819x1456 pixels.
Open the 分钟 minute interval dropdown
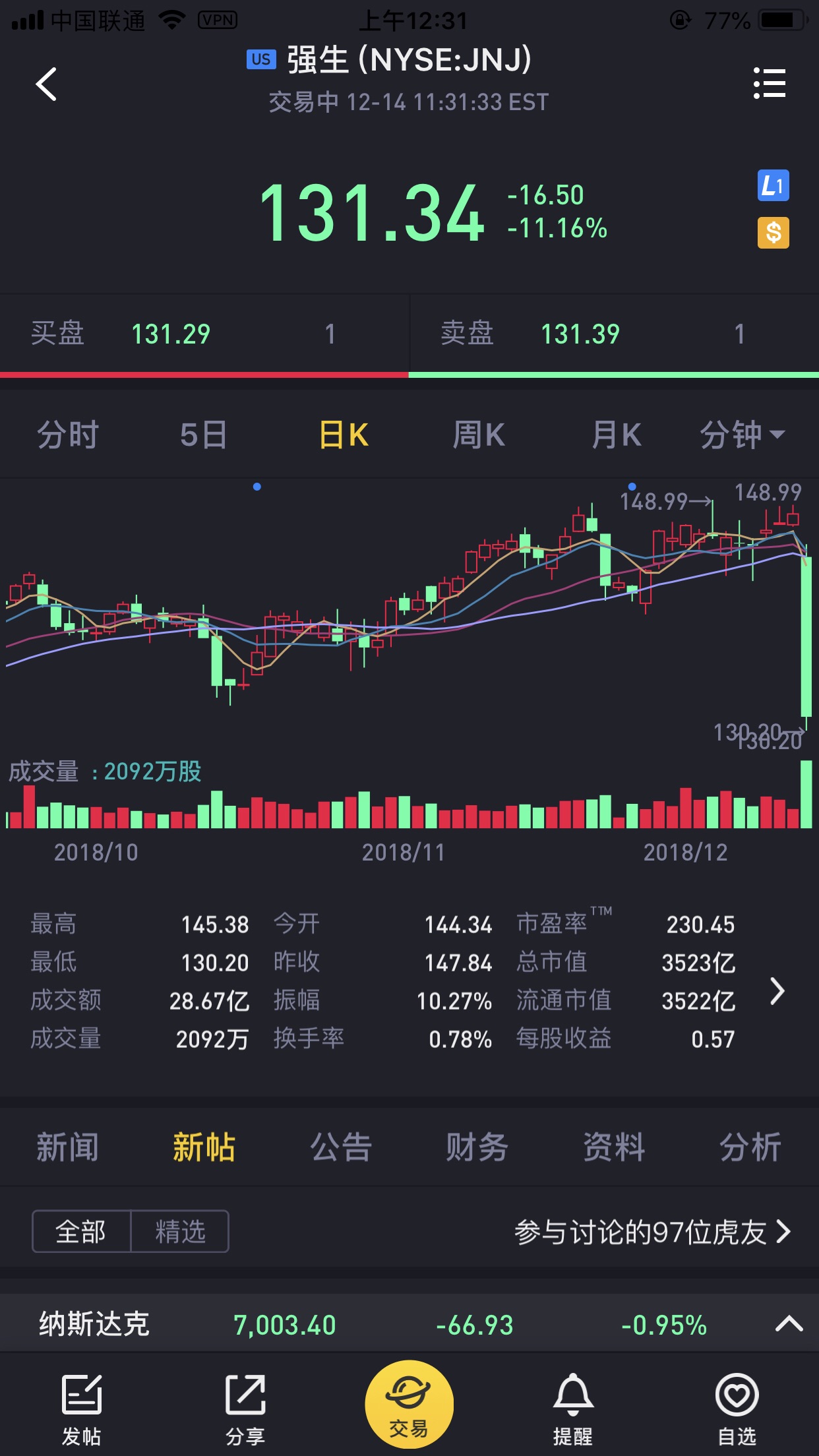pos(743,435)
